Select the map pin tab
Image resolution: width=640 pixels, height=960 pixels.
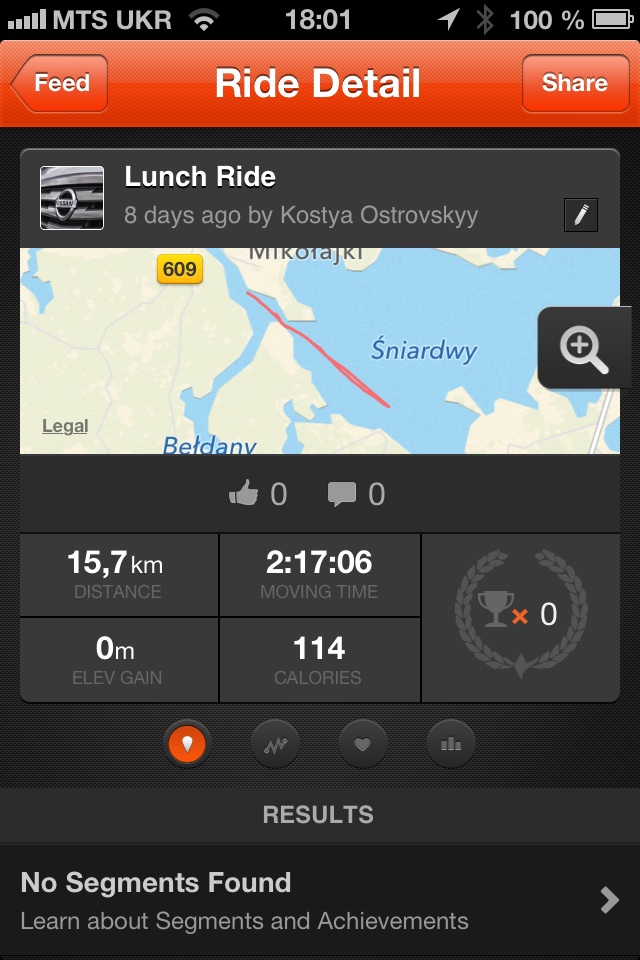click(x=188, y=744)
